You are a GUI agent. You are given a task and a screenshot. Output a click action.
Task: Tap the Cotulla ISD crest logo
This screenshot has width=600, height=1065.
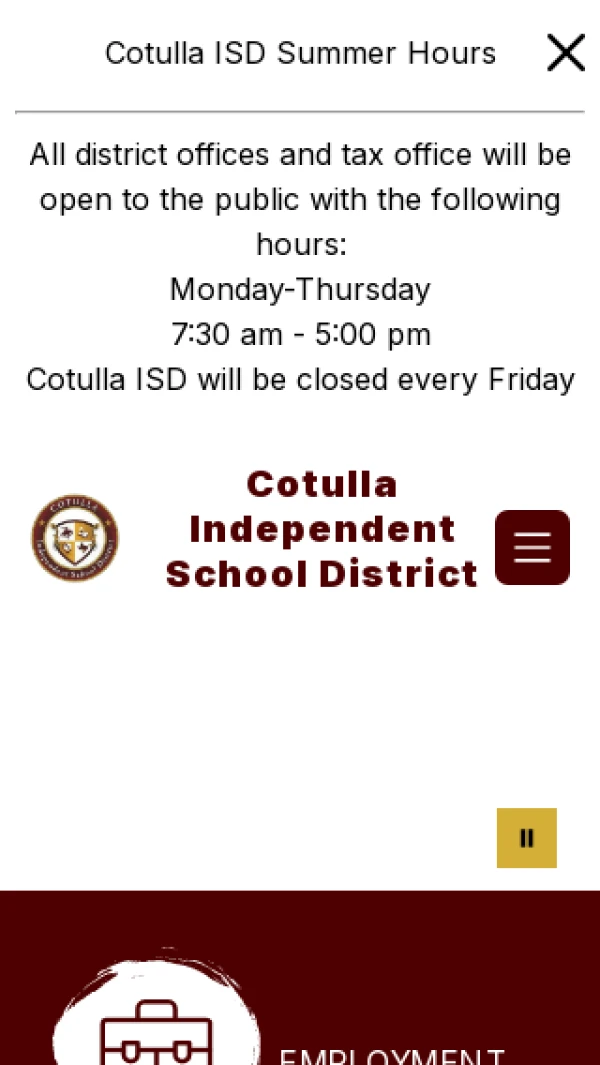(75, 537)
